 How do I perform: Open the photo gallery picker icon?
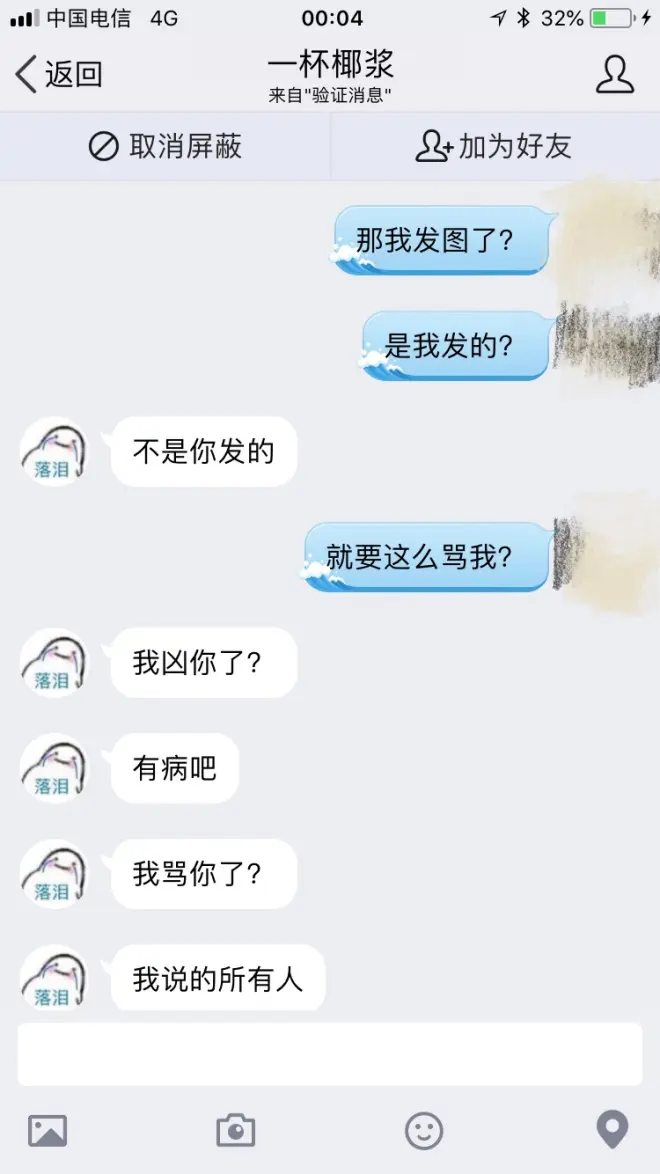click(x=48, y=1131)
